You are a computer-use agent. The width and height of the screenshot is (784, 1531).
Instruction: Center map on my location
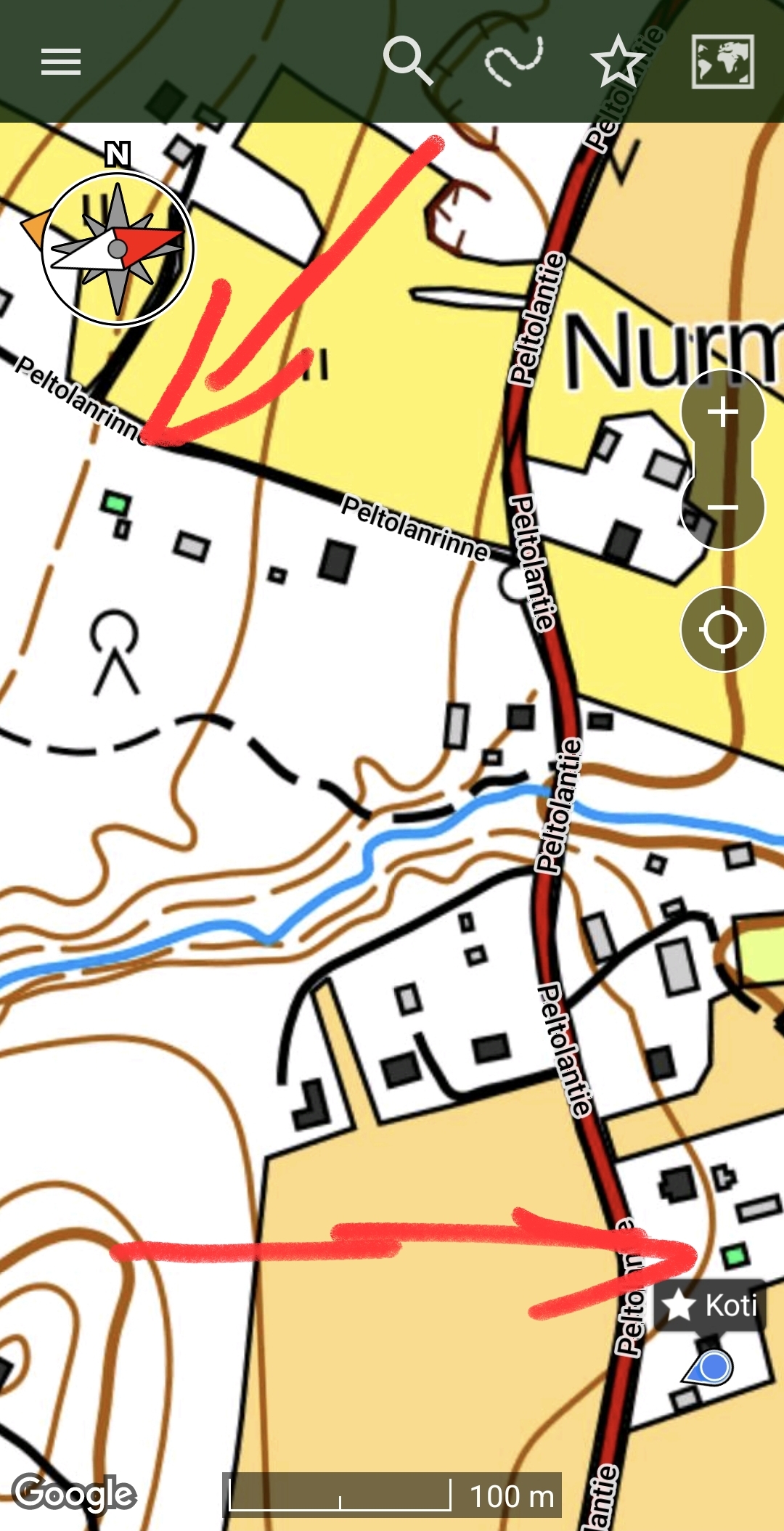(x=723, y=629)
